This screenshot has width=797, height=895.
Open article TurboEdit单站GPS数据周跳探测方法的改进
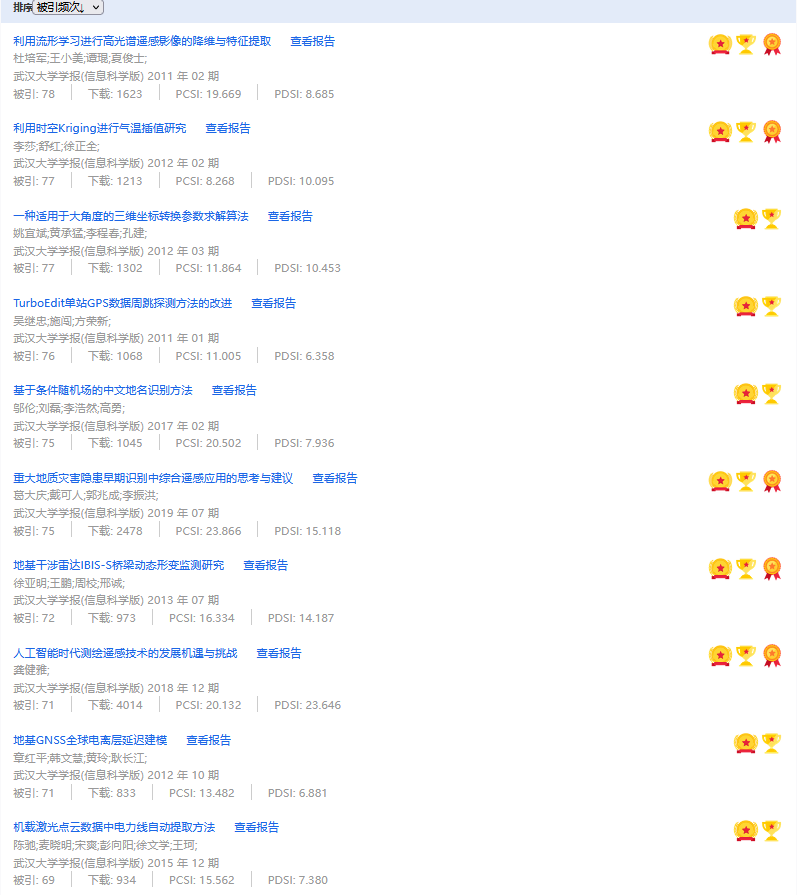click(x=122, y=303)
